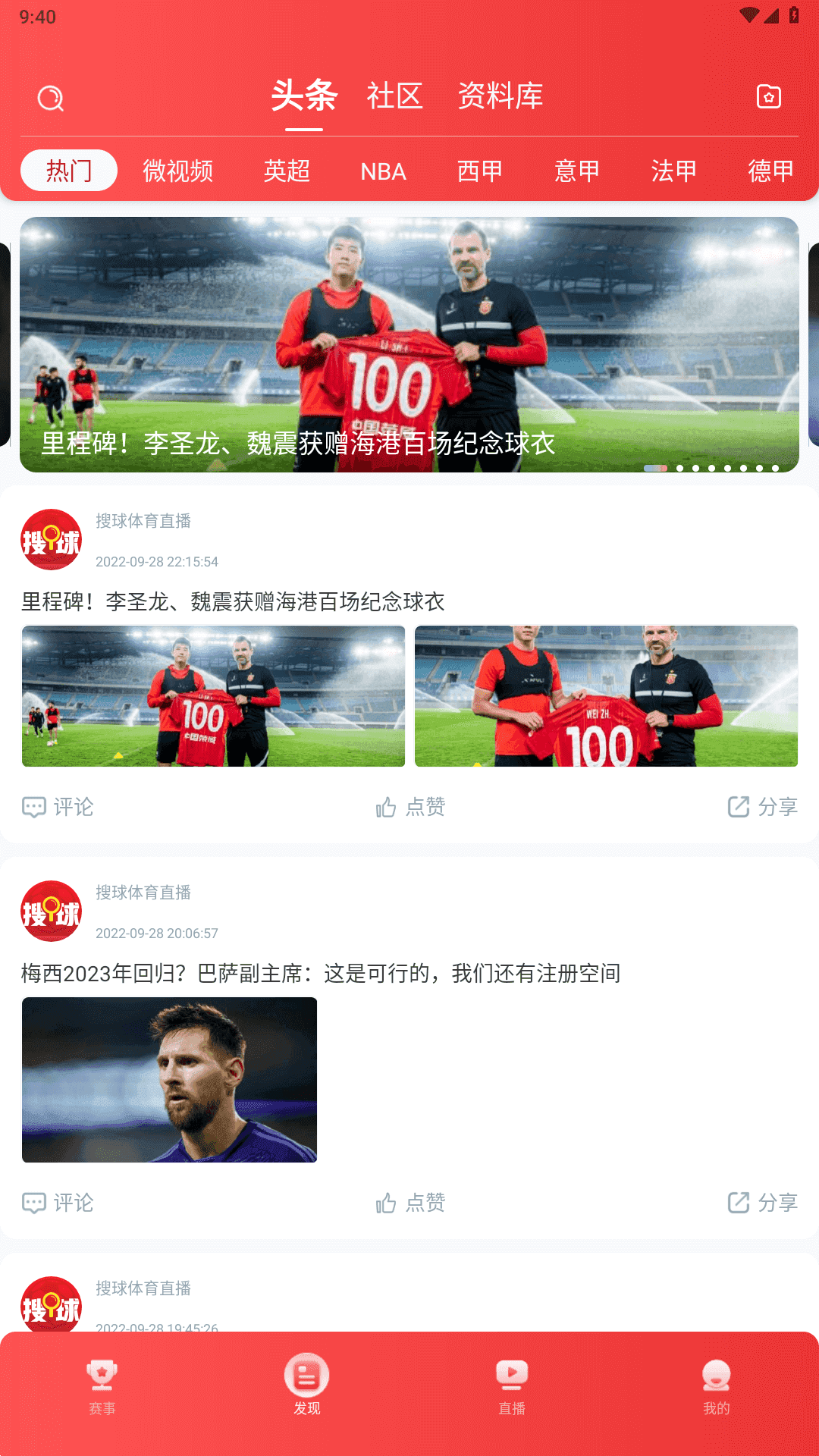This screenshot has height=1456, width=819.
Task: Like the 李圣龙、魏震 post
Action: point(410,807)
